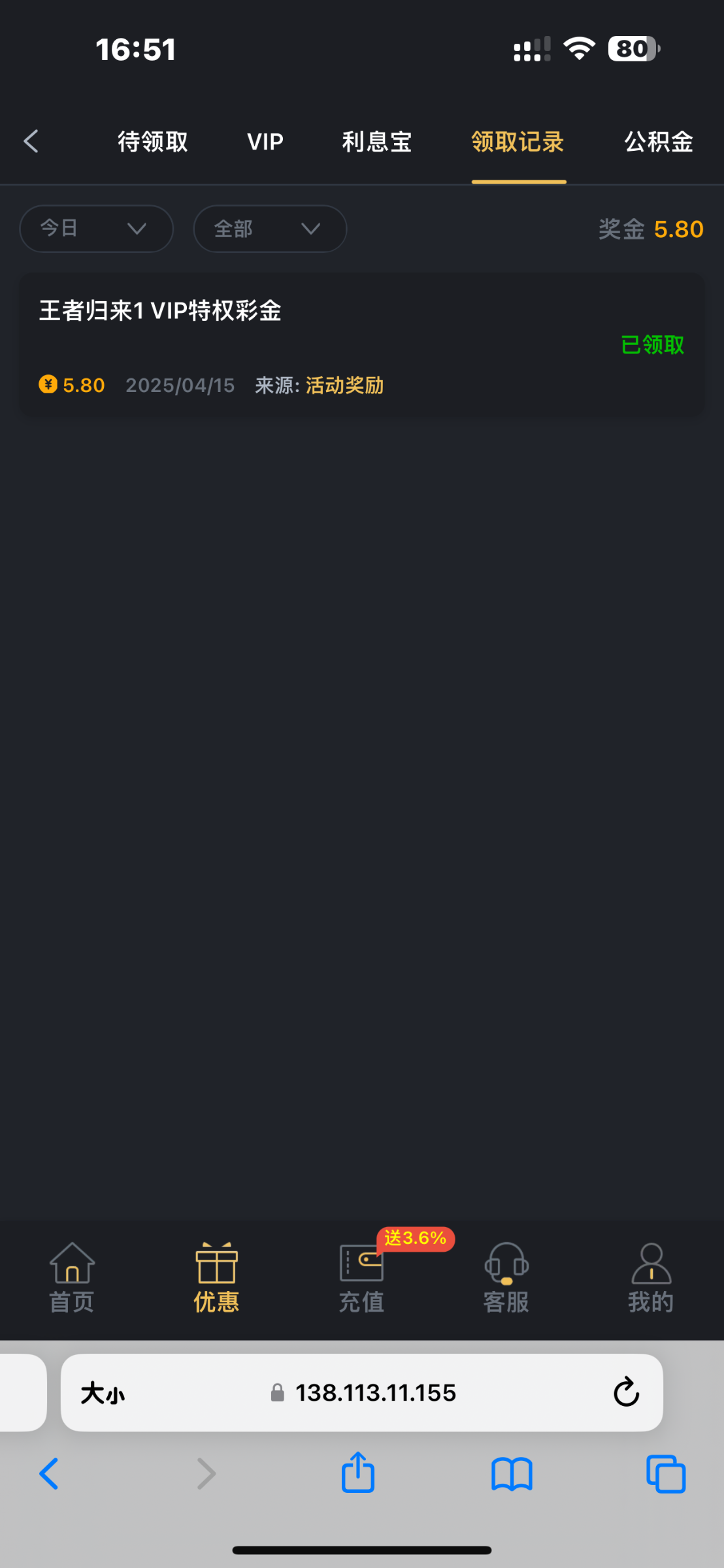The width and height of the screenshot is (724, 1568).
Task: Share this page from Safari toolbar
Action: tap(358, 1473)
